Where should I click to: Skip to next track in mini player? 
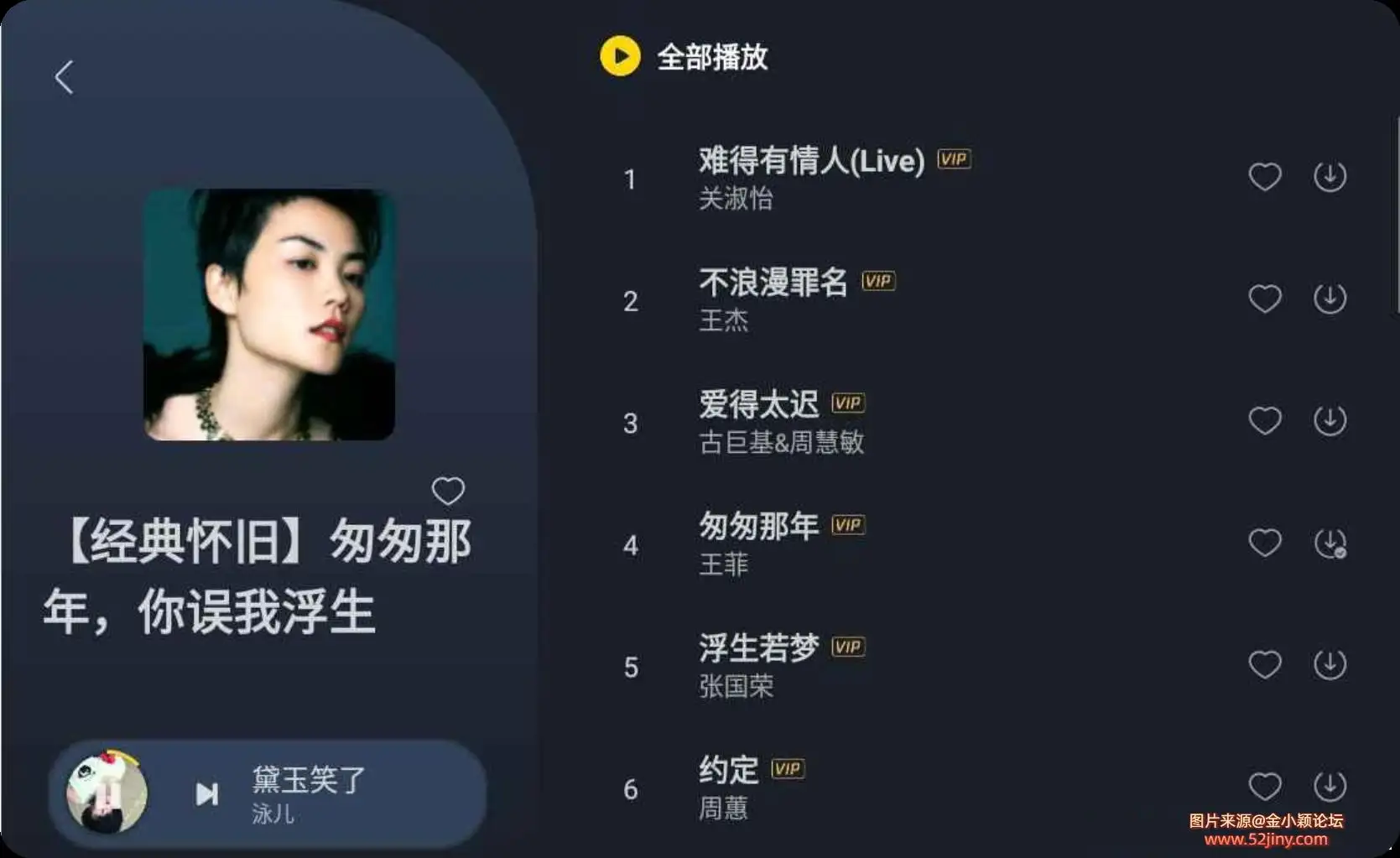coord(206,793)
